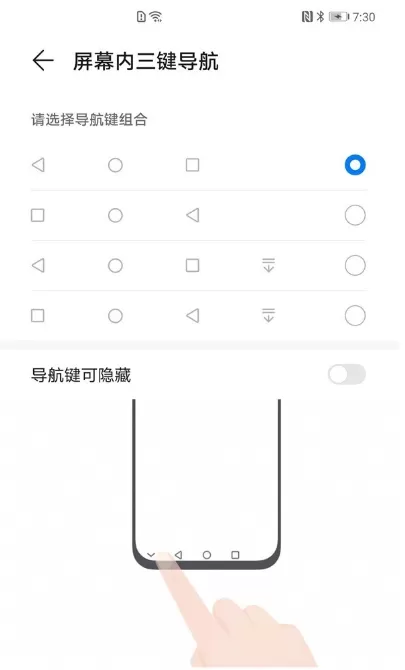Image resolution: width=405 pixels, height=670 pixels.
Task: Choose recents-home-back with notification pull-down key
Action: pyautogui.click(x=355, y=316)
